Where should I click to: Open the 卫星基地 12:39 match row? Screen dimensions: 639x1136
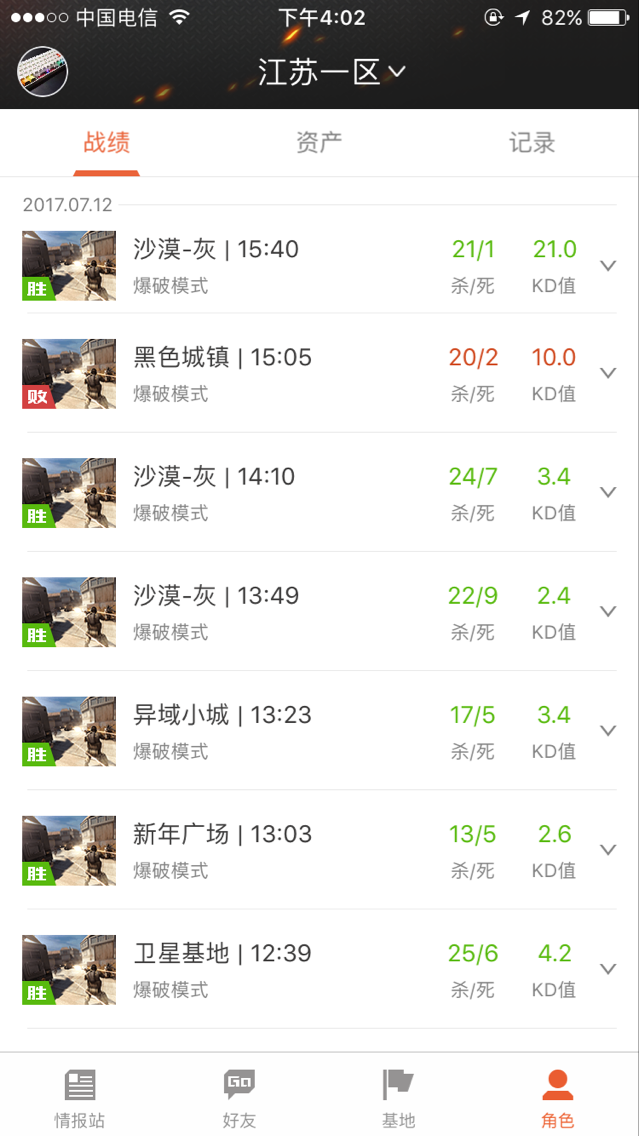pos(320,969)
